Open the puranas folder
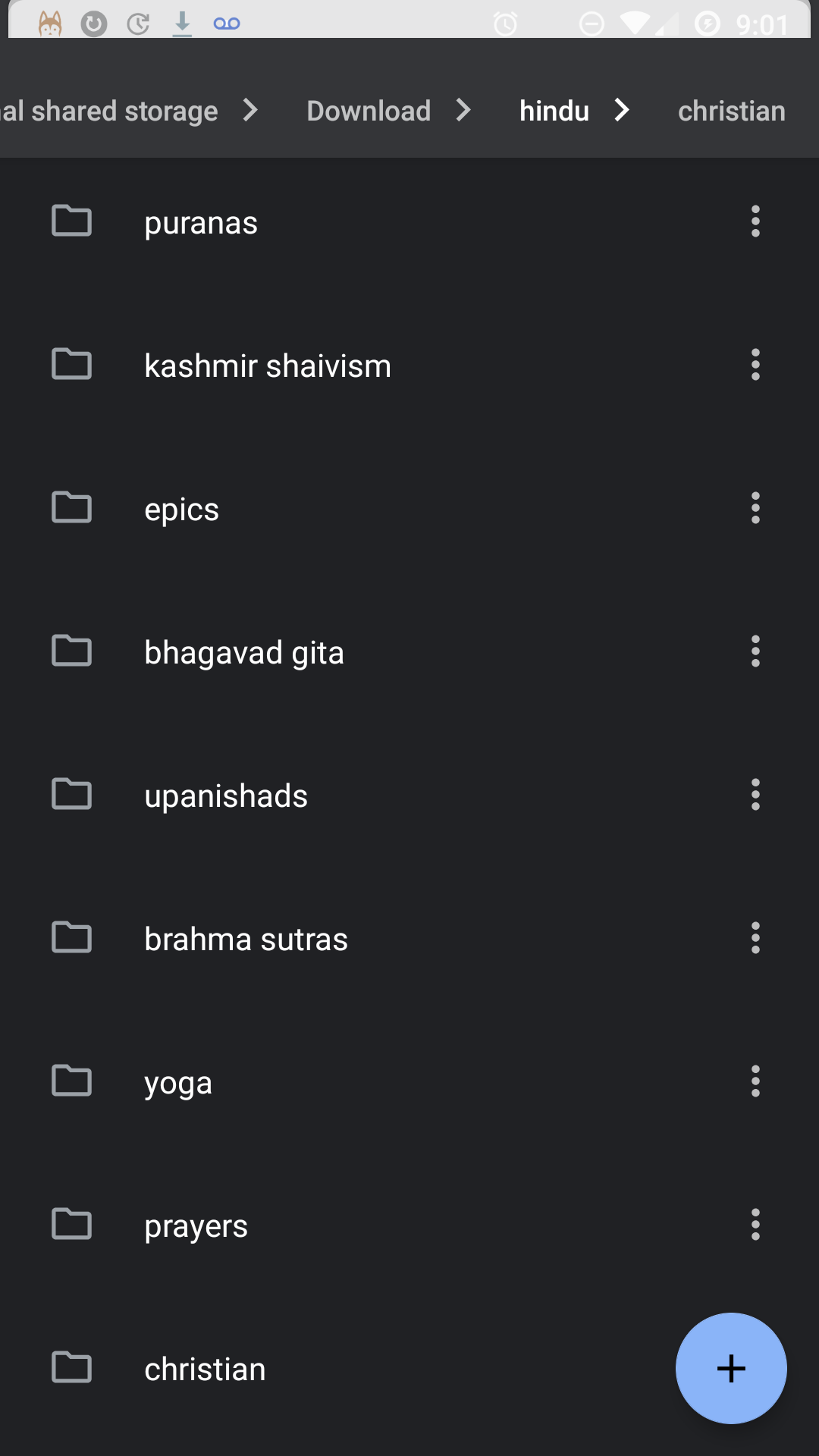Image resolution: width=819 pixels, height=1456 pixels. point(201,222)
